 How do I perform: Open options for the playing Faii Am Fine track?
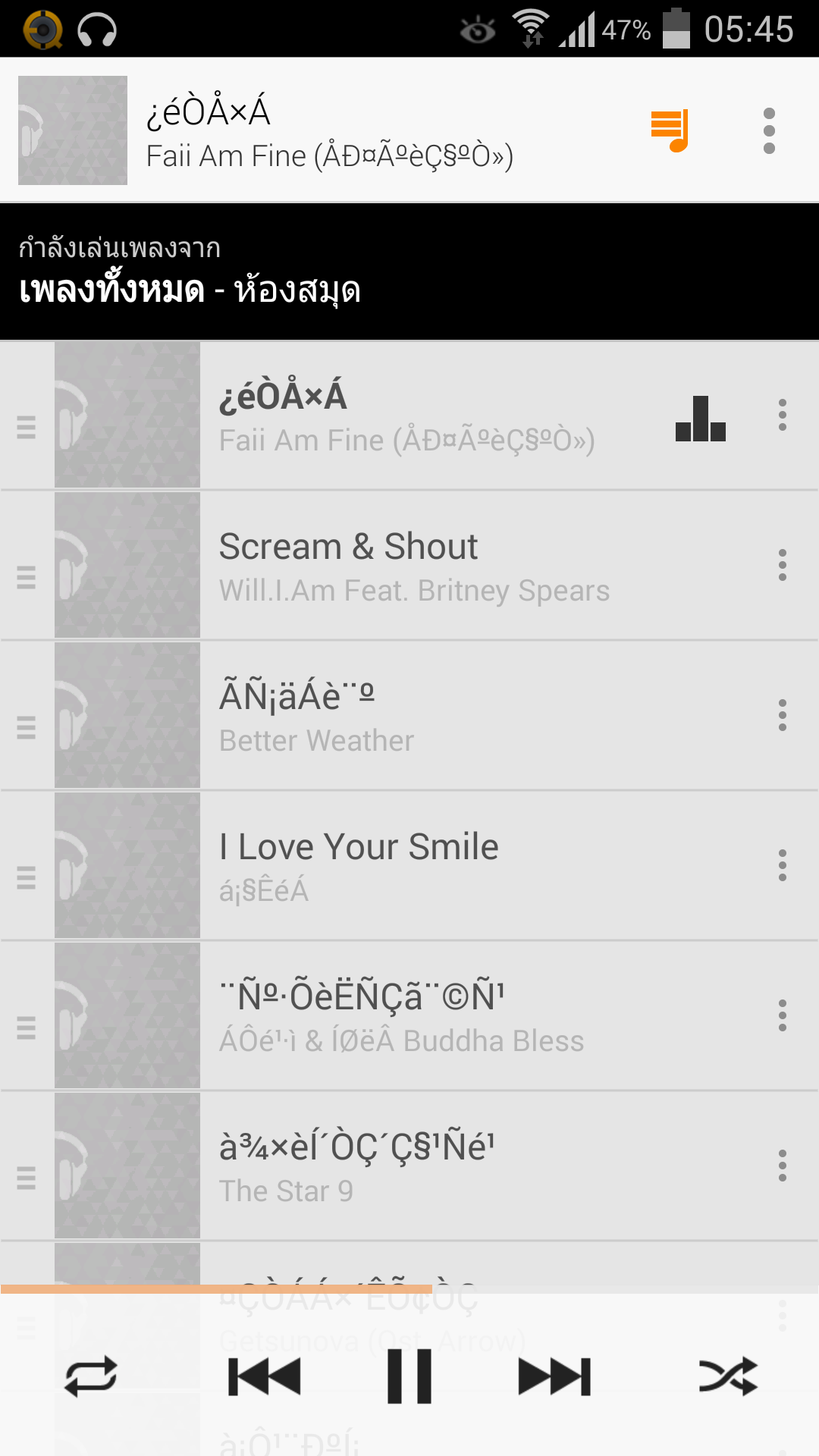coord(782,416)
